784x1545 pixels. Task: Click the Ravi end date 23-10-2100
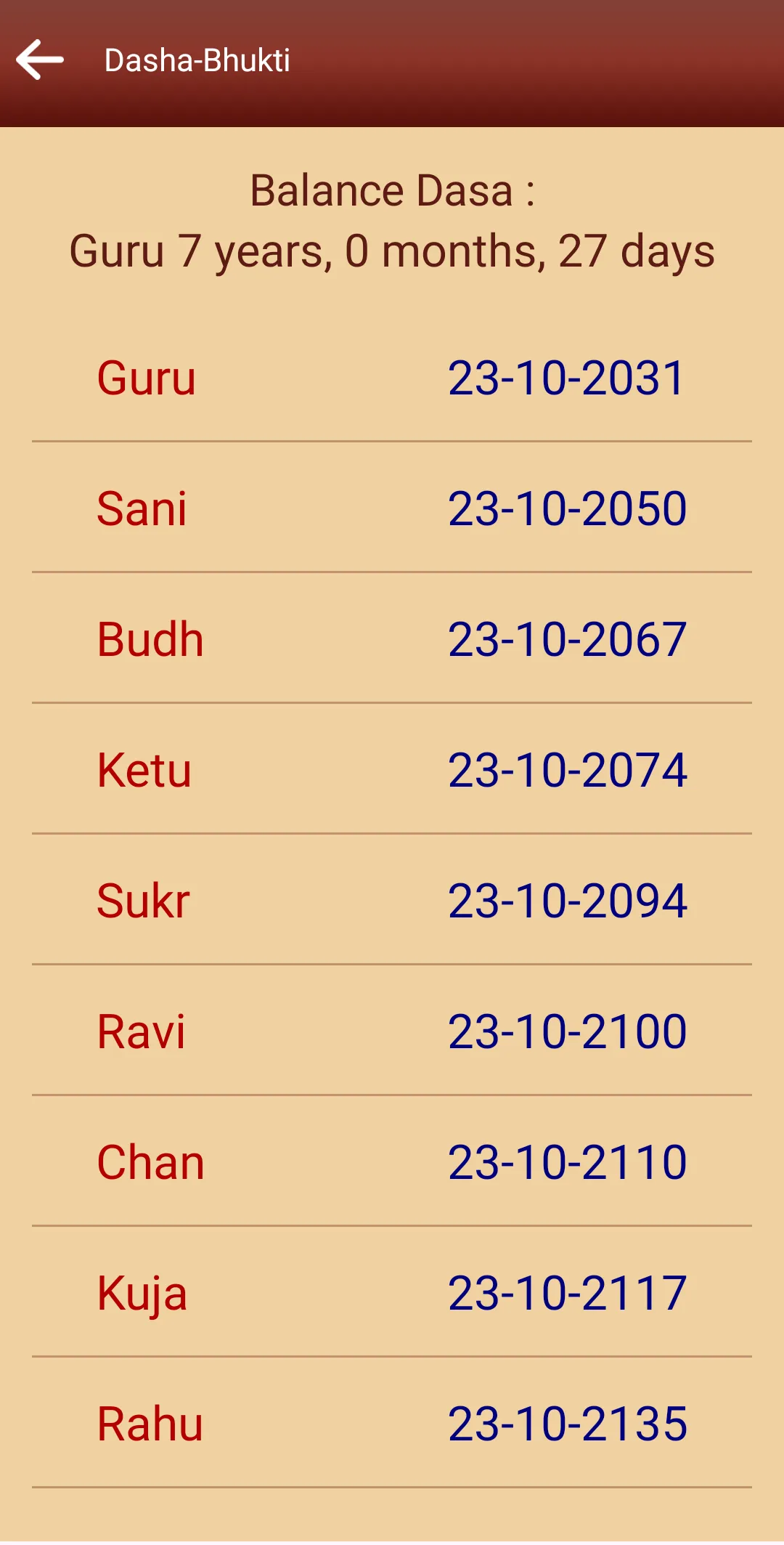tap(566, 1031)
